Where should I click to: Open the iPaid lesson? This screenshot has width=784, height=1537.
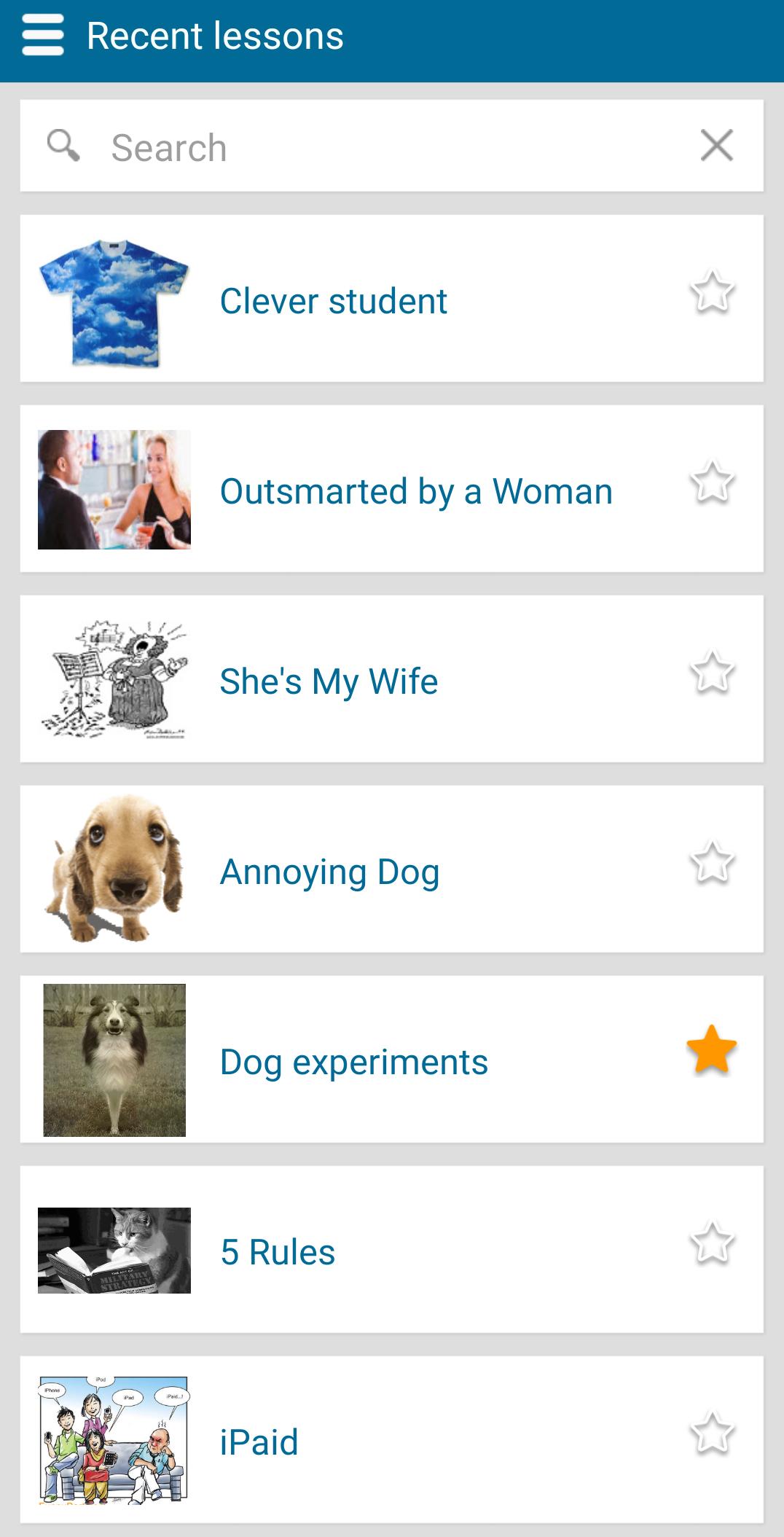[259, 1442]
